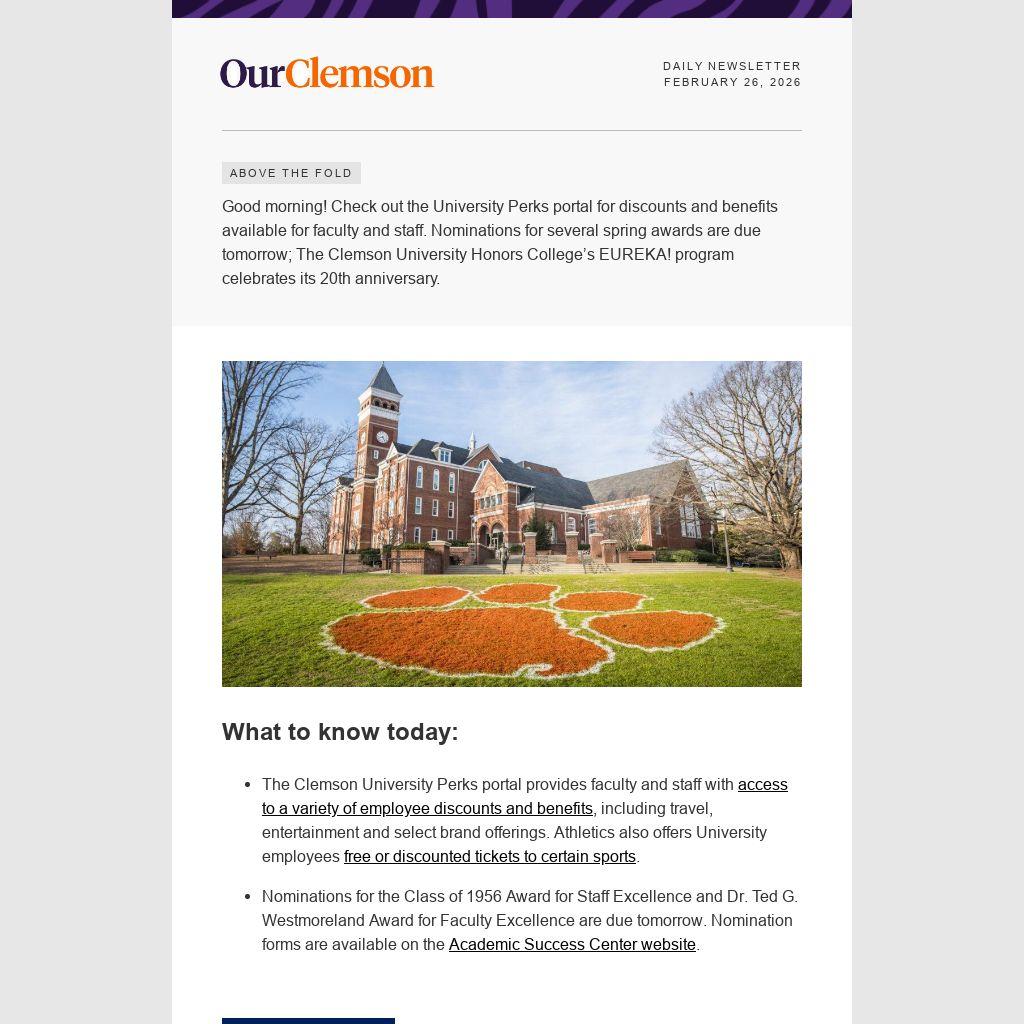Visit the Academic Success Center website link
The width and height of the screenshot is (1024, 1024).
click(572, 944)
